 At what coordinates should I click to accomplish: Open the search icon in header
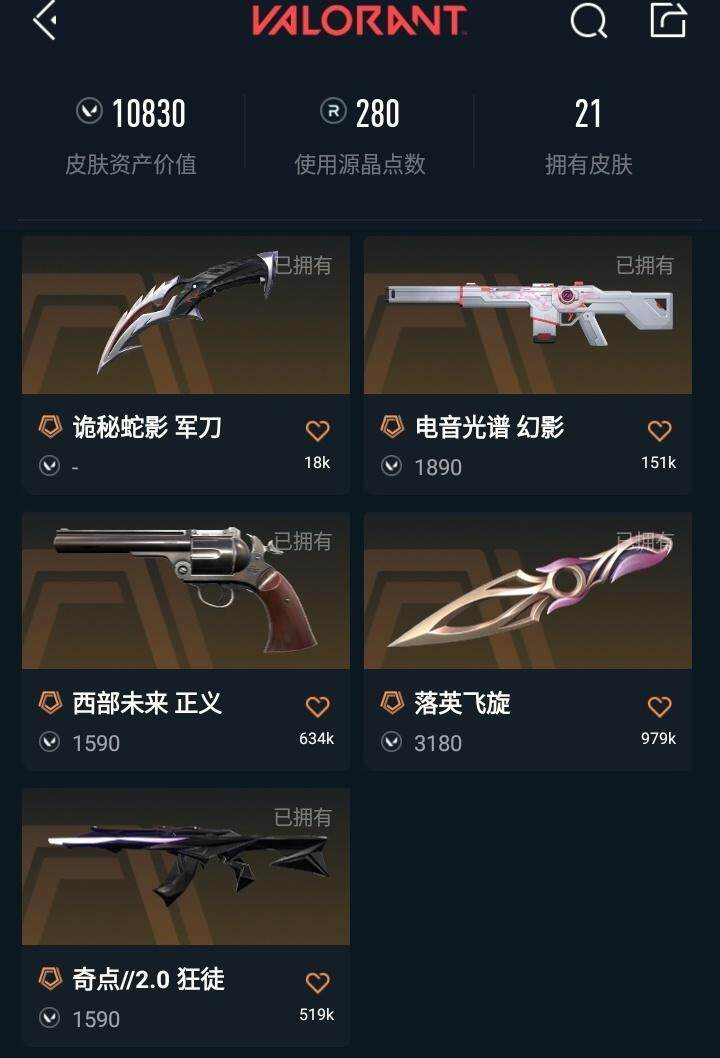tap(588, 20)
